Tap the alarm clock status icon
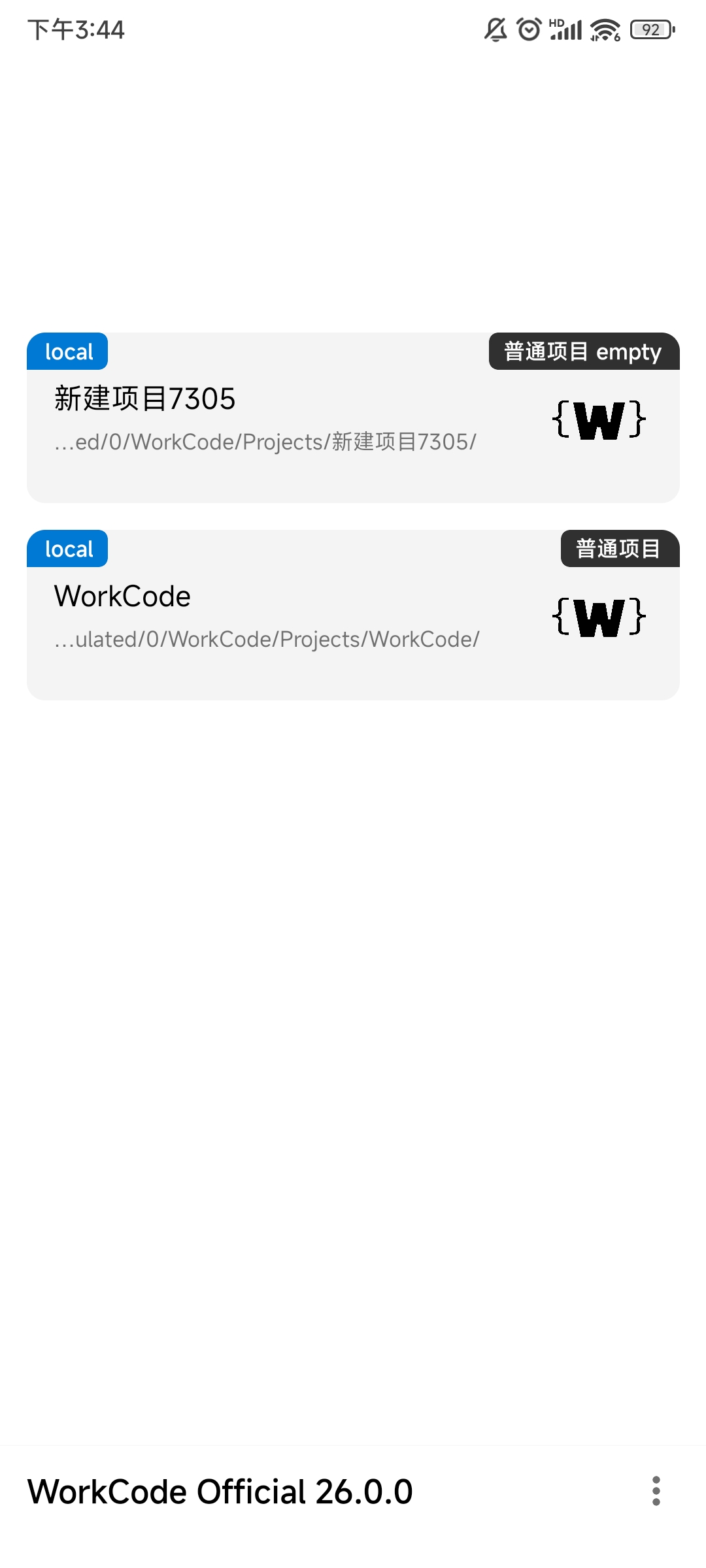The height and width of the screenshot is (1568, 706). point(527,29)
